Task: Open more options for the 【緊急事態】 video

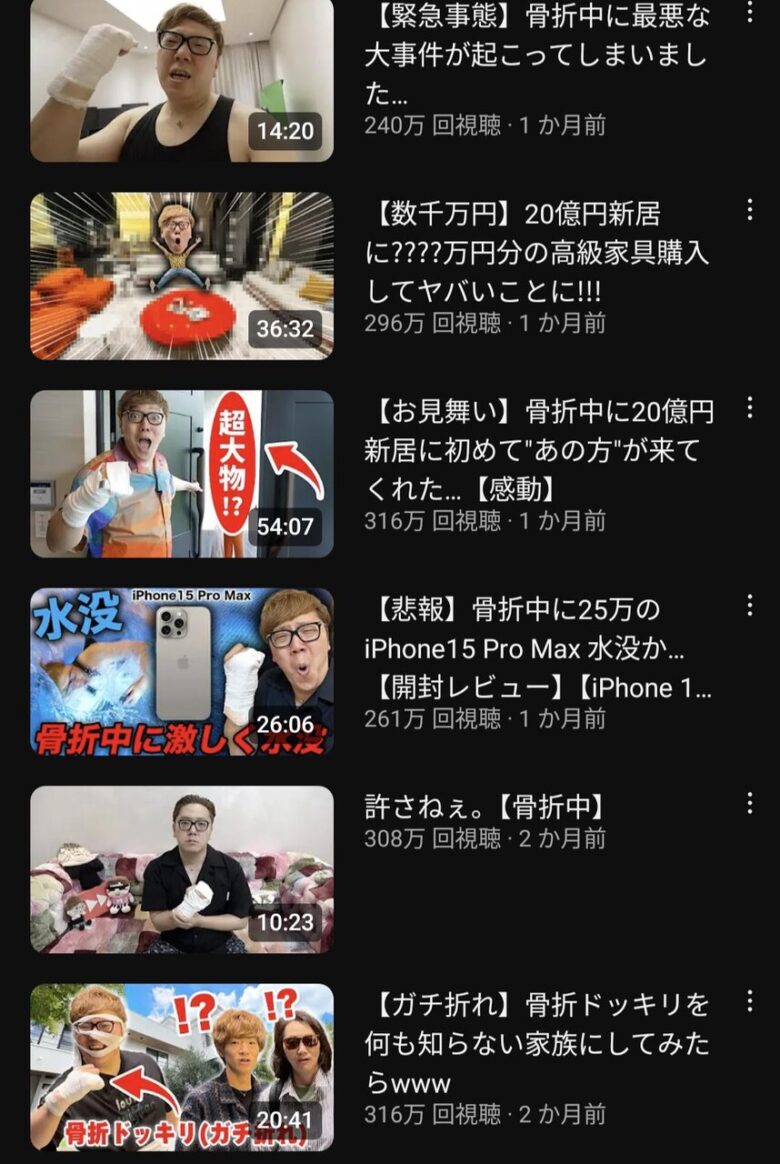Action: tap(749, 14)
